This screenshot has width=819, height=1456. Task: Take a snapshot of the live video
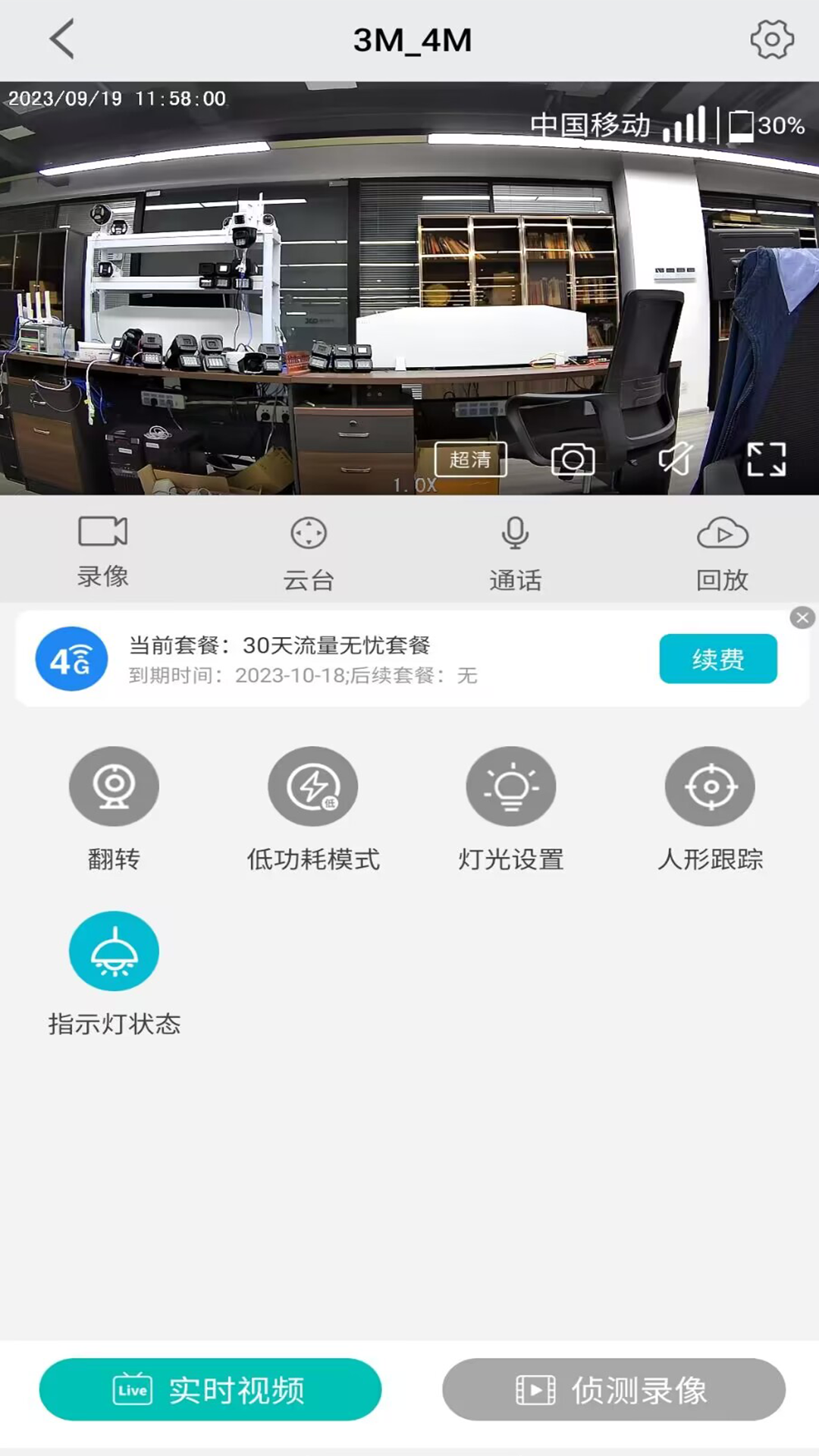coord(574,460)
